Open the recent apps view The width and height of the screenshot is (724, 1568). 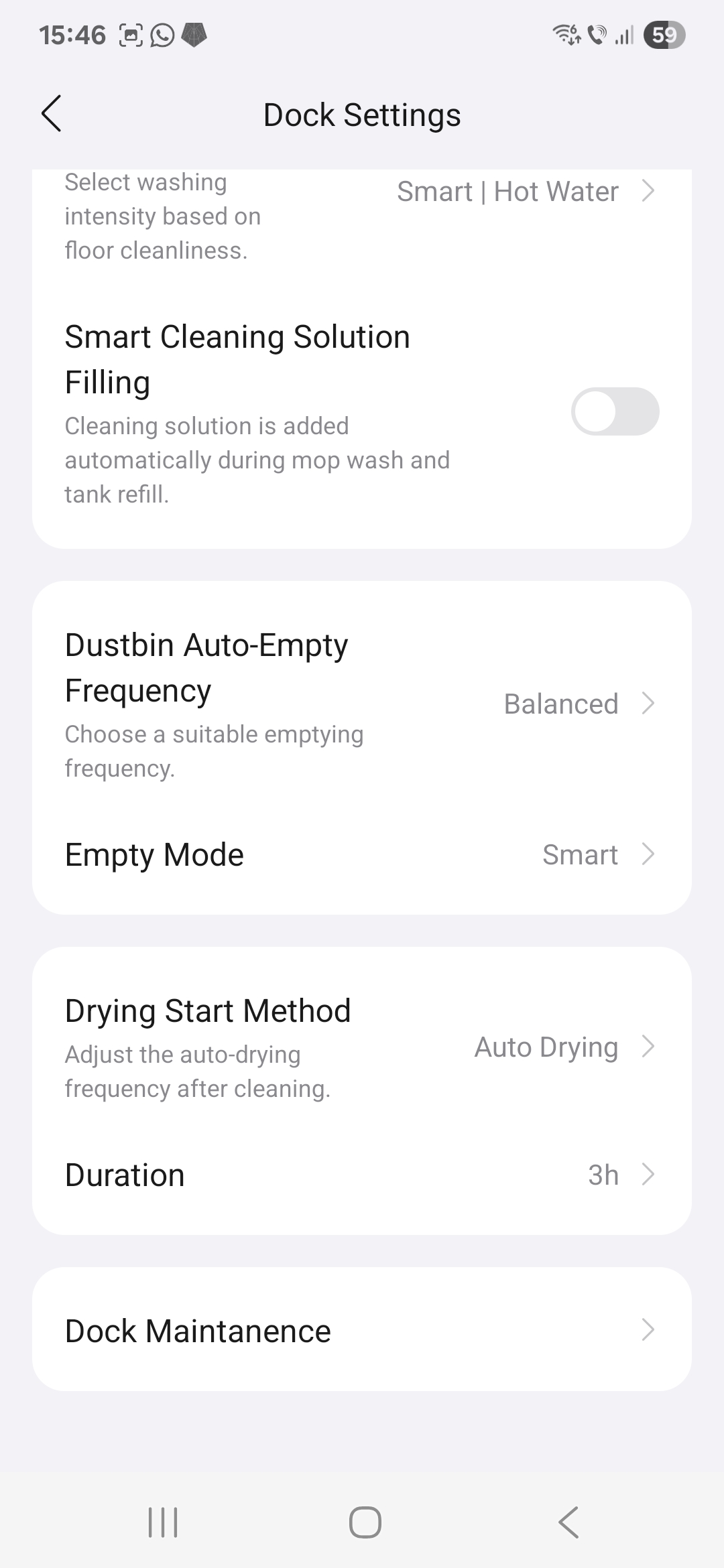(x=163, y=1522)
